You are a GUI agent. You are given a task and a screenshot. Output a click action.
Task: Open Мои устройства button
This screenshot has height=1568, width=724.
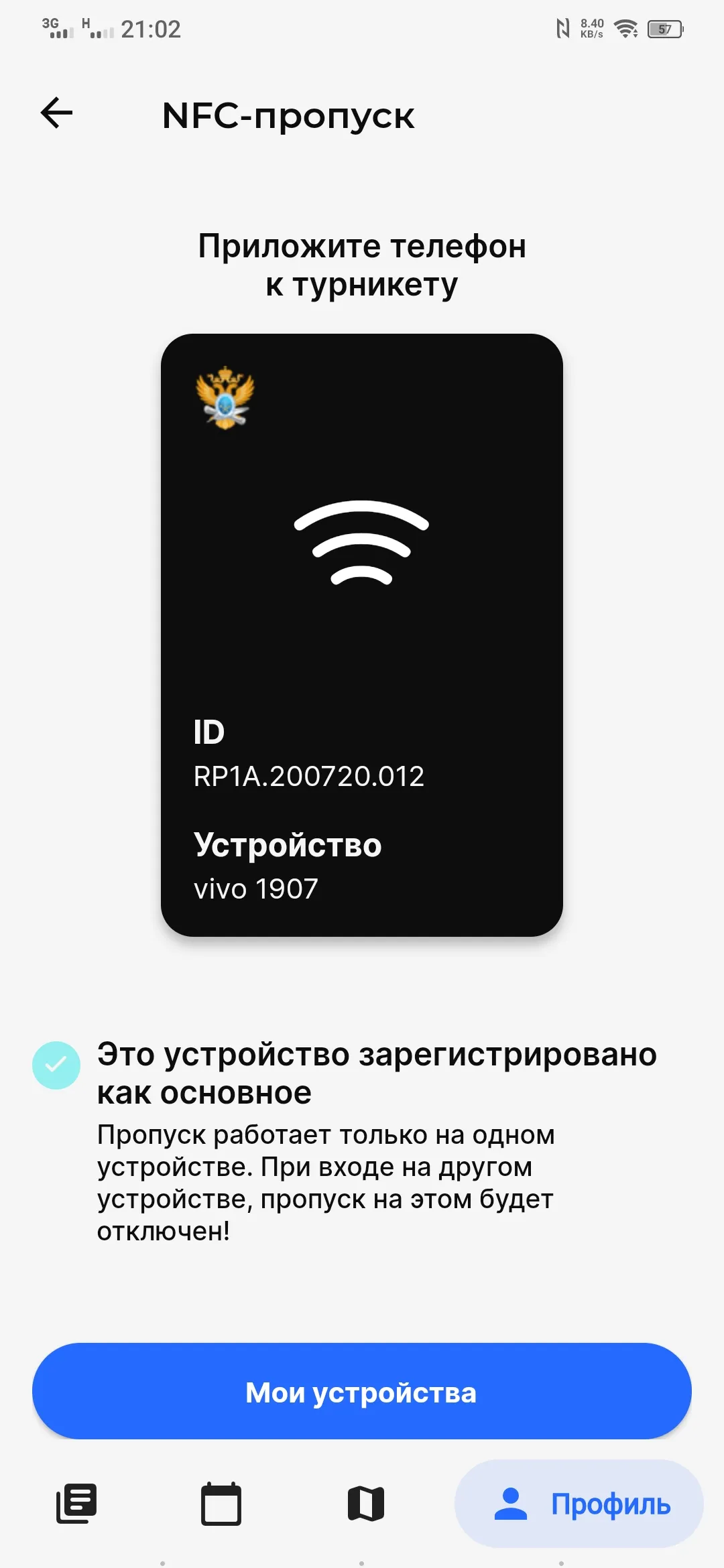coord(362,1392)
